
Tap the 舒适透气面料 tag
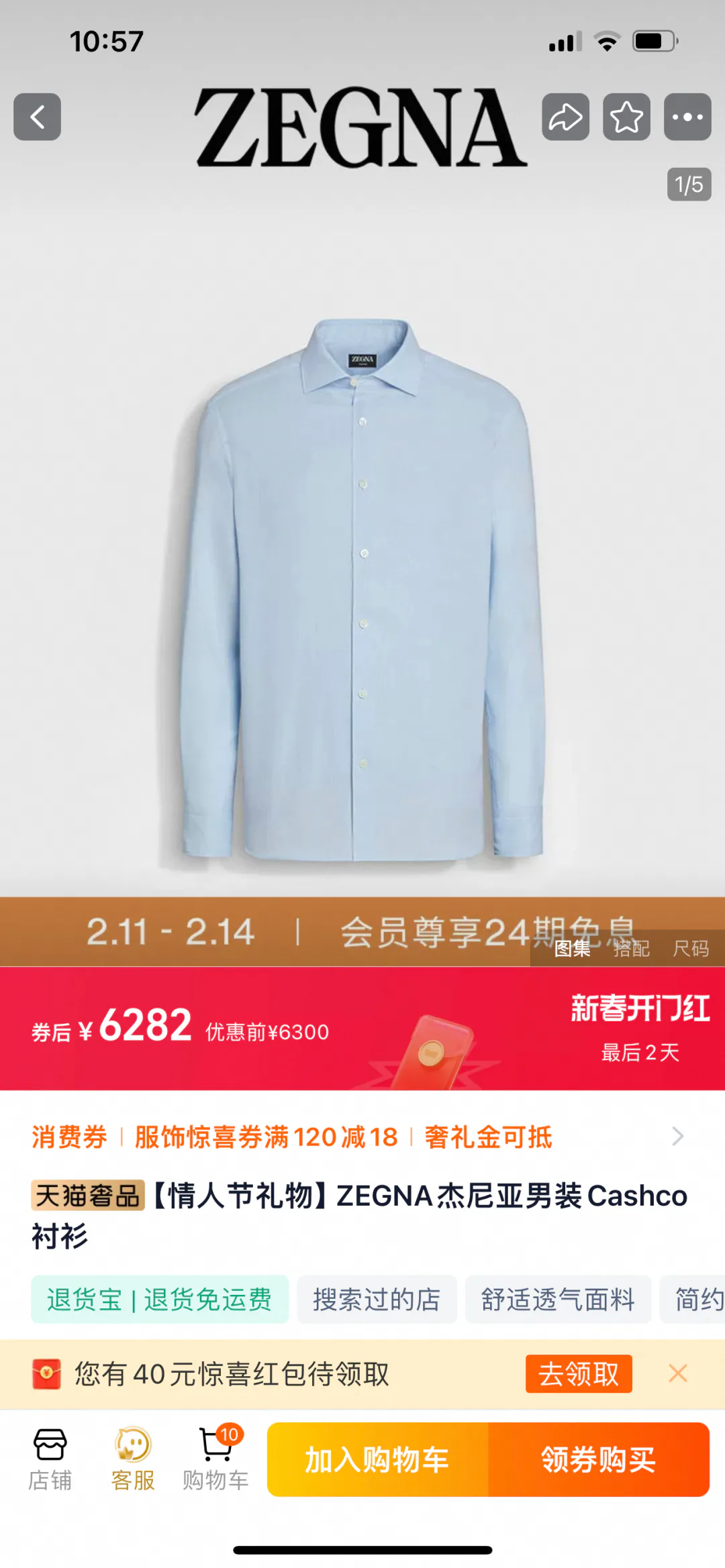558,1300
